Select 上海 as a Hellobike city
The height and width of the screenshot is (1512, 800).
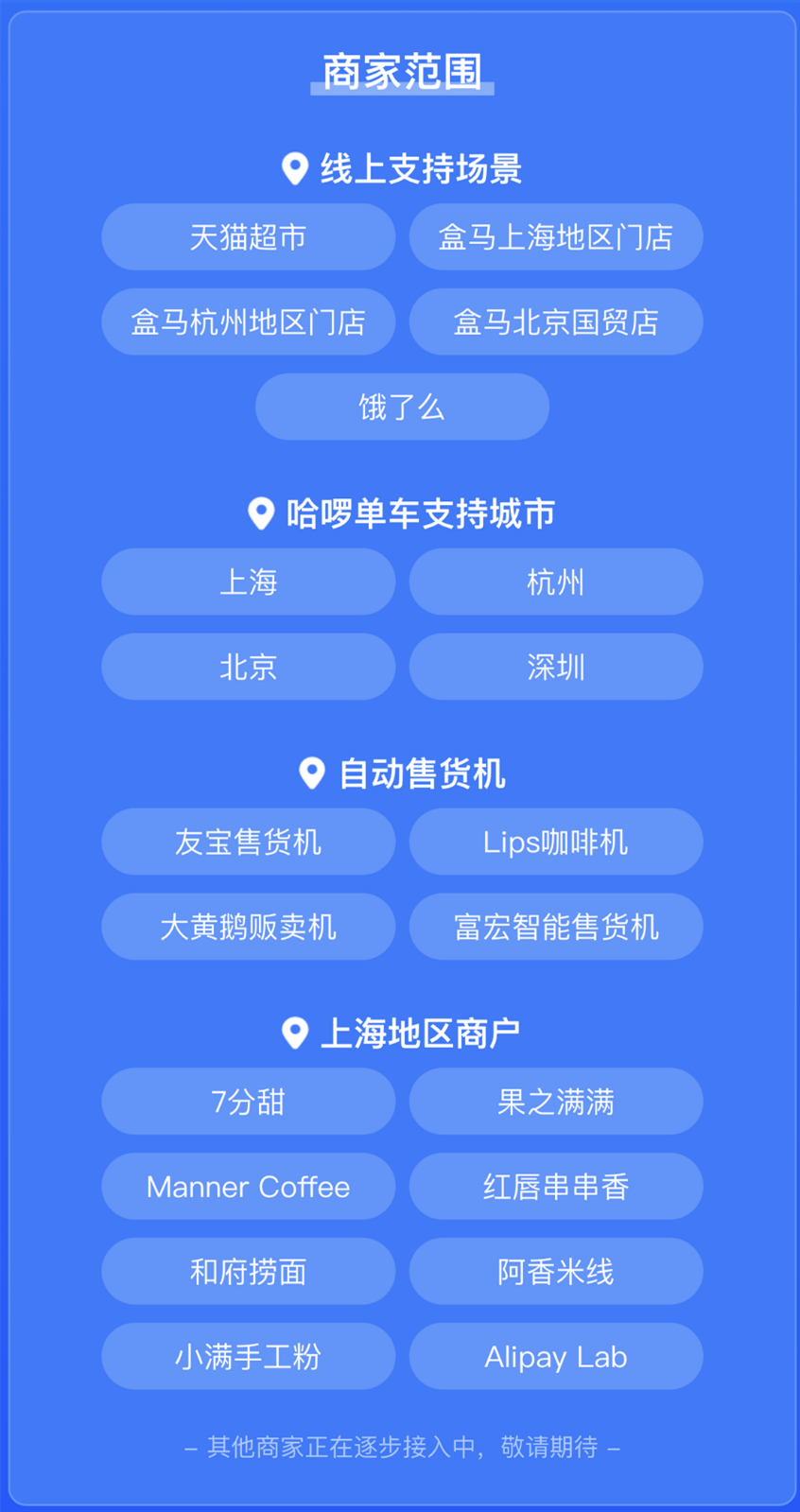[248, 582]
